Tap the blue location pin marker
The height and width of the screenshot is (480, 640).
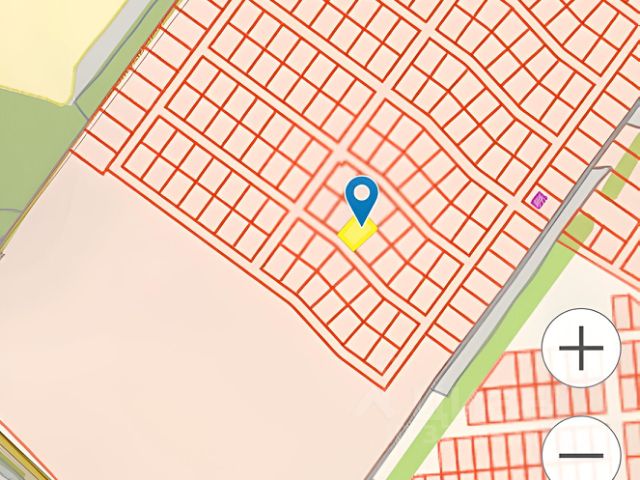pos(361,196)
